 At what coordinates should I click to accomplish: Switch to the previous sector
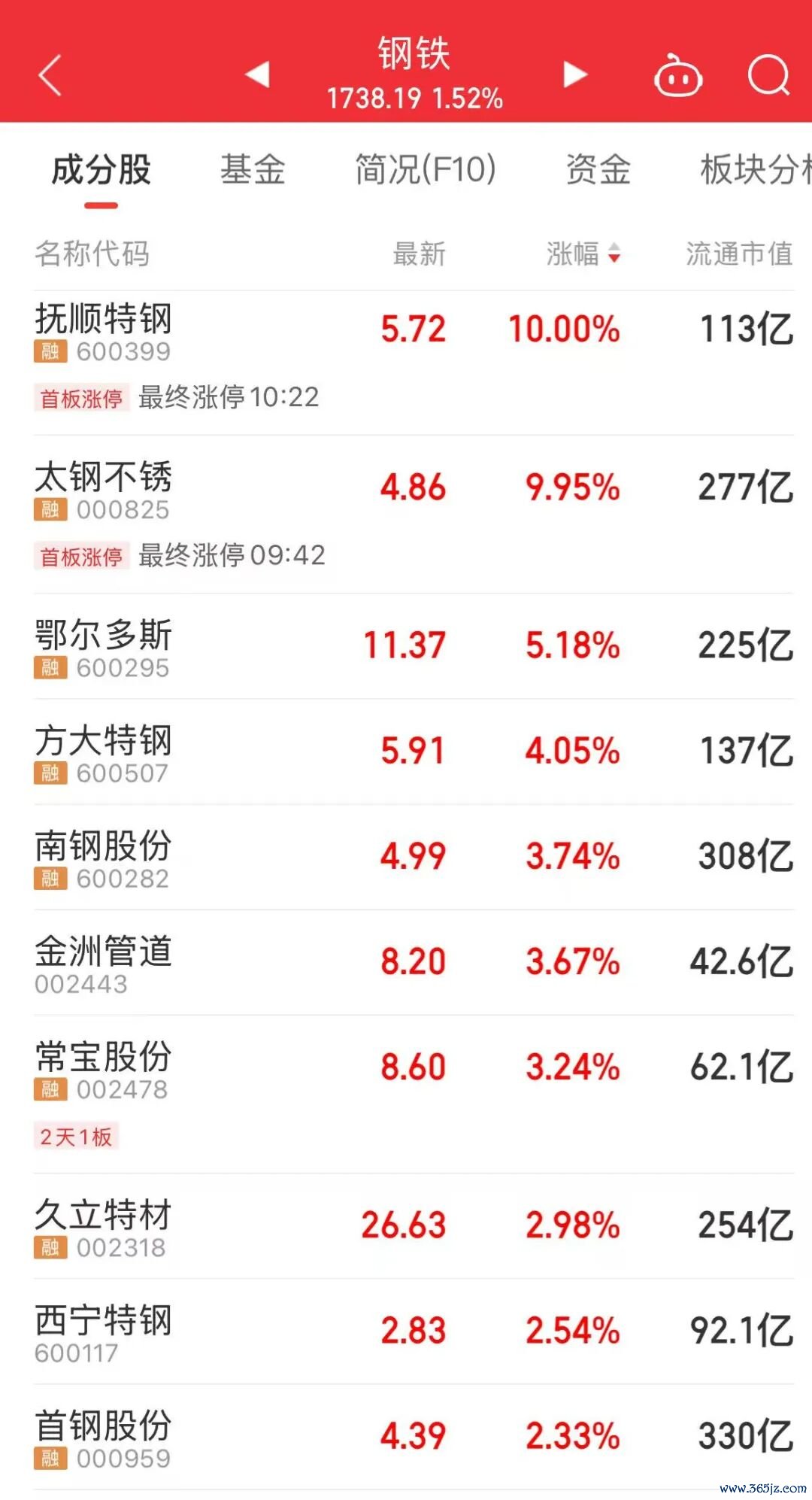[x=258, y=74]
